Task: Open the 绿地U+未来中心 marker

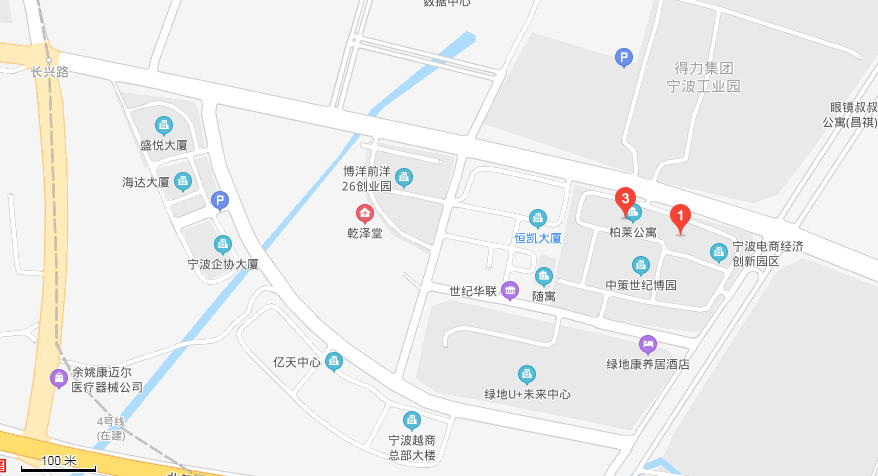Action: [527, 374]
